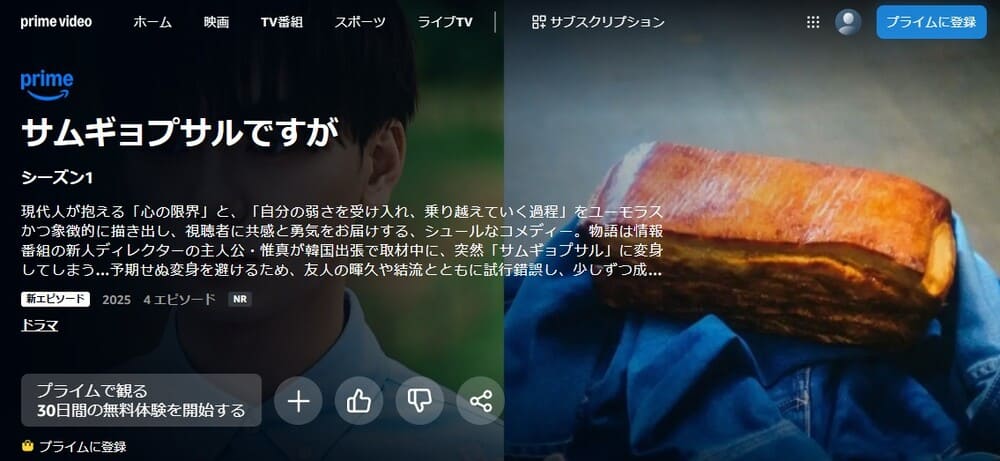Open サブスクリプション menu
Screen dimensions: 1000x461
pos(598,22)
